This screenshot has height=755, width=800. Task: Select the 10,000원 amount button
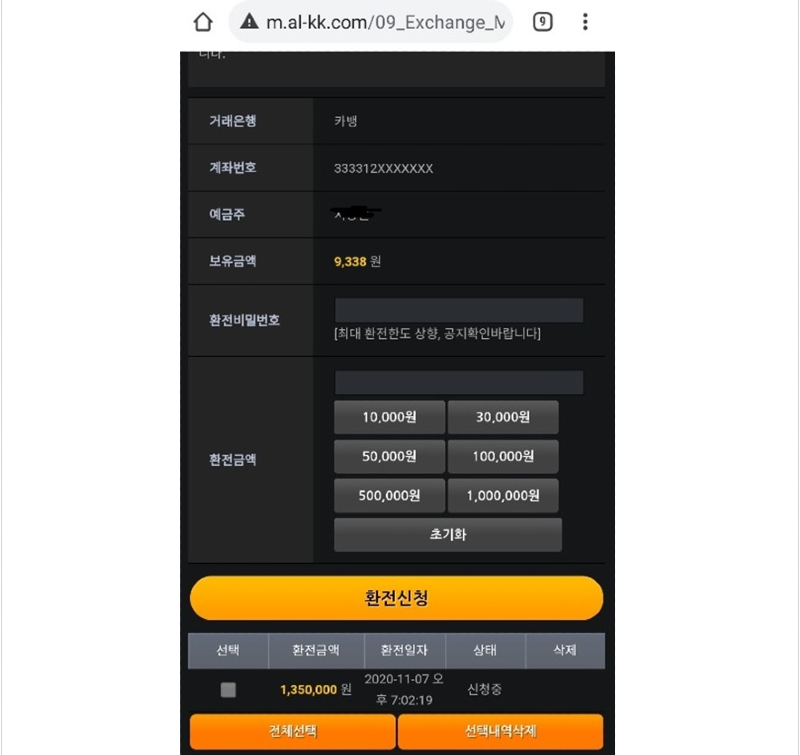pos(389,417)
